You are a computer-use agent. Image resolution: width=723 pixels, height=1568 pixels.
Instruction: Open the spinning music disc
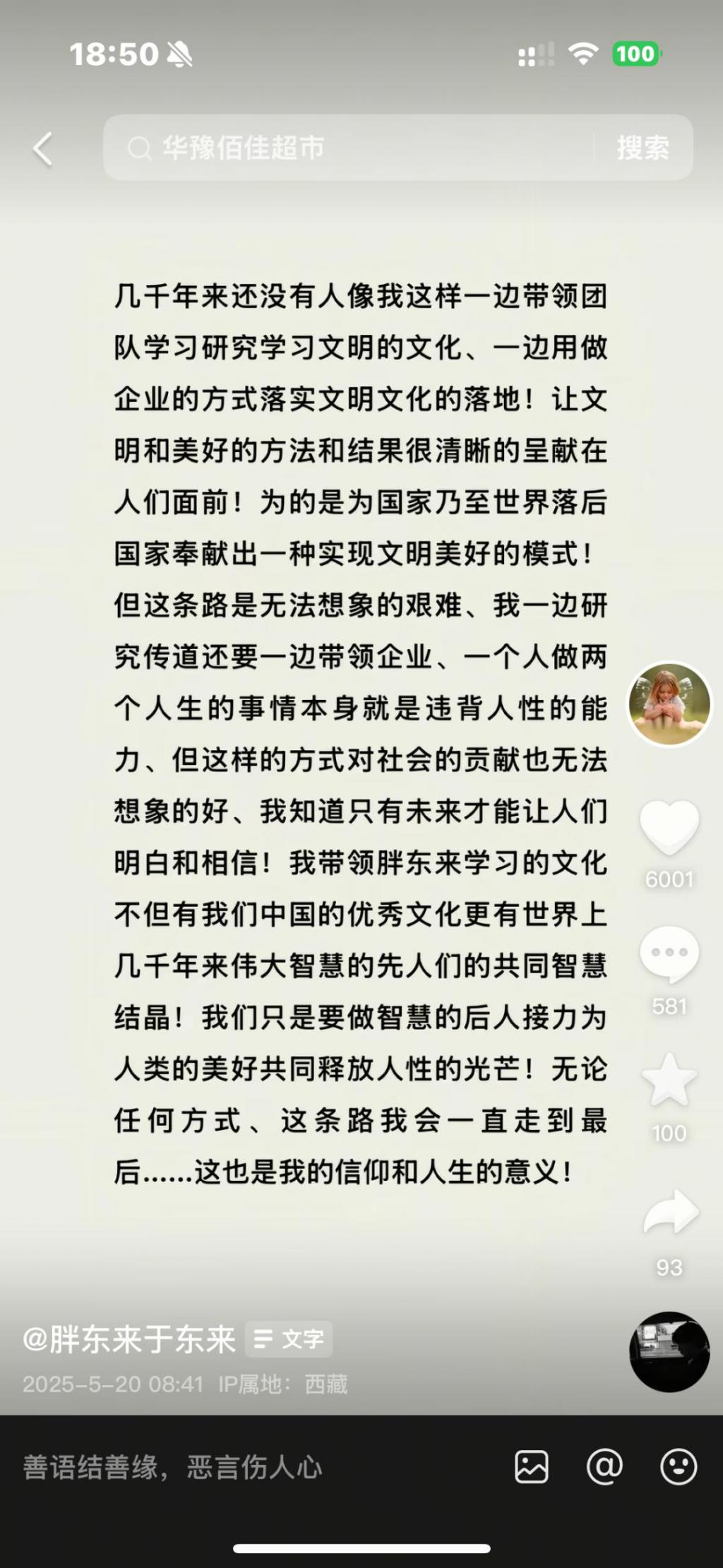click(669, 1352)
